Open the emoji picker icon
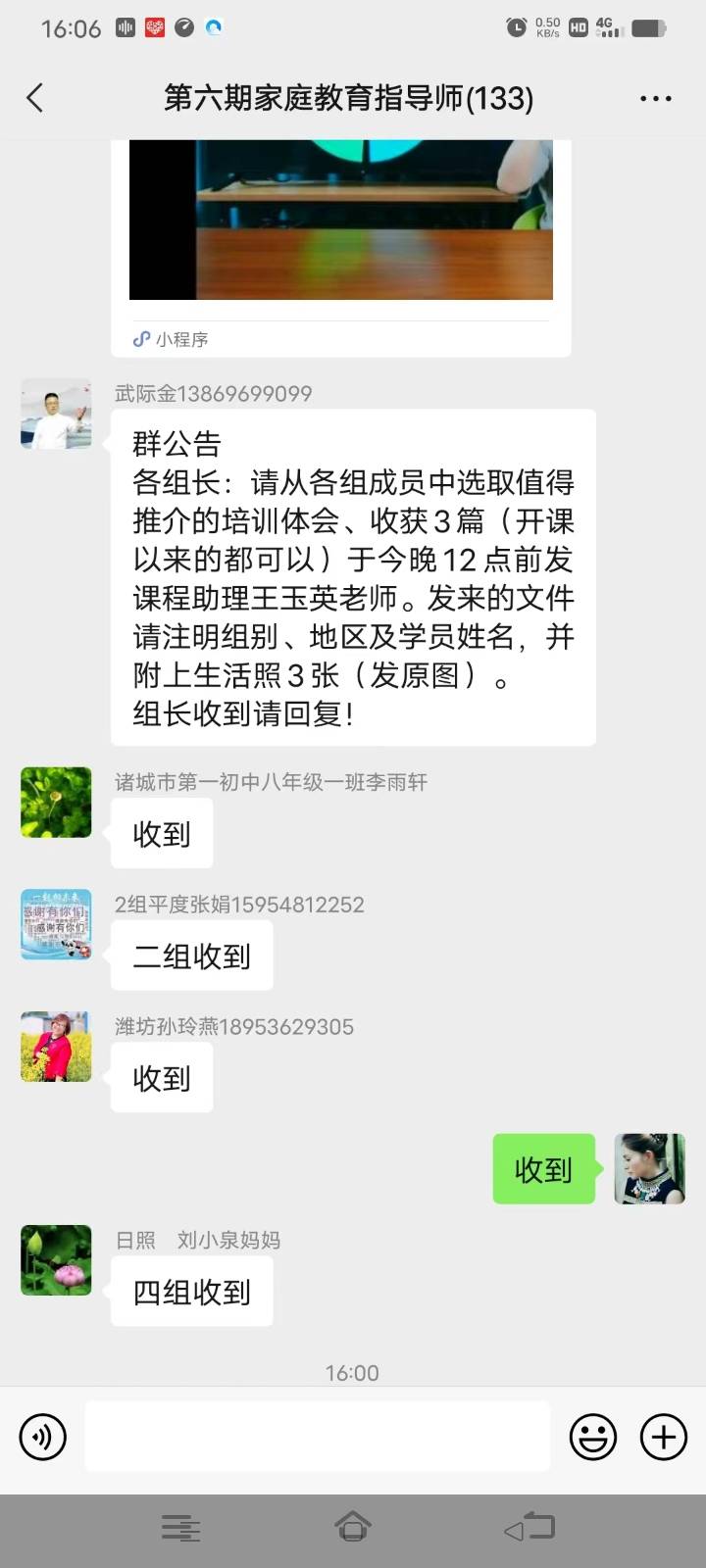The image size is (706, 1568). click(593, 1437)
